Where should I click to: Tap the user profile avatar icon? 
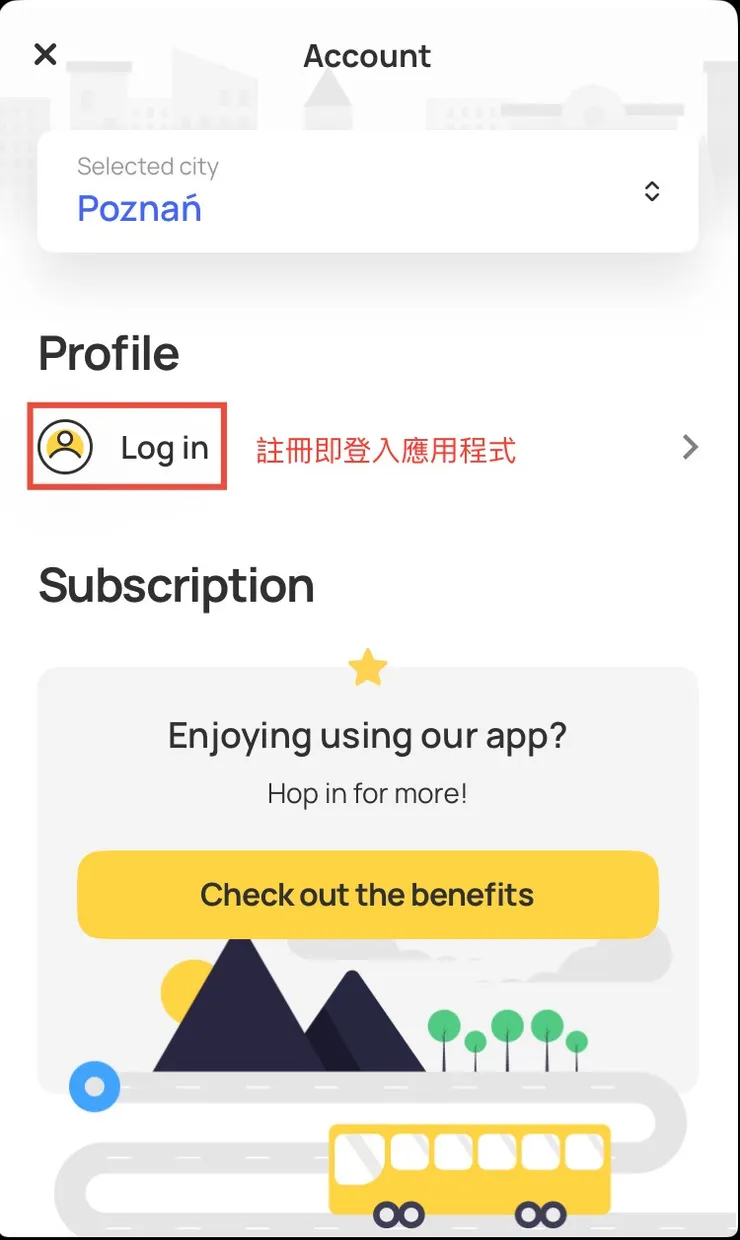click(x=63, y=447)
